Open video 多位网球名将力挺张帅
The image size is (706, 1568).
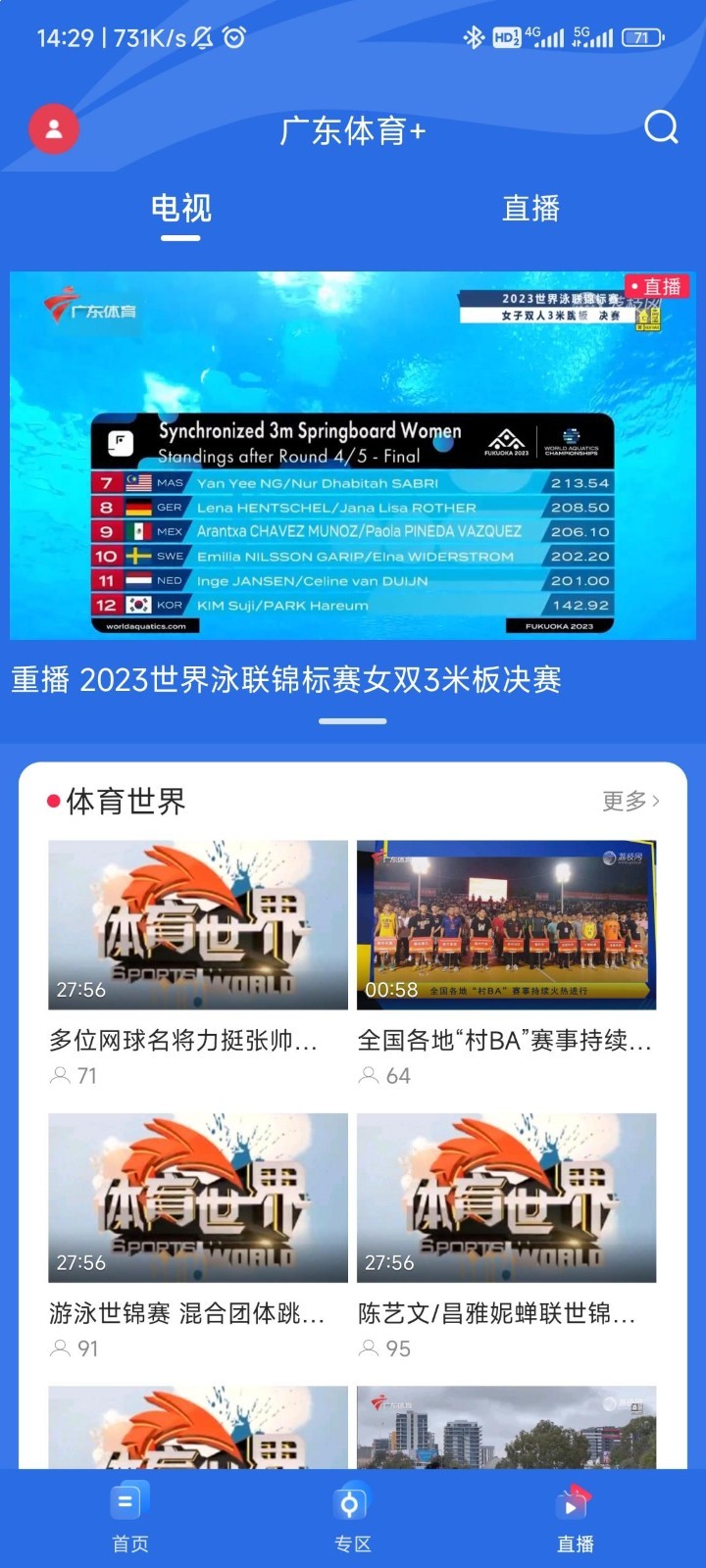coord(198,925)
